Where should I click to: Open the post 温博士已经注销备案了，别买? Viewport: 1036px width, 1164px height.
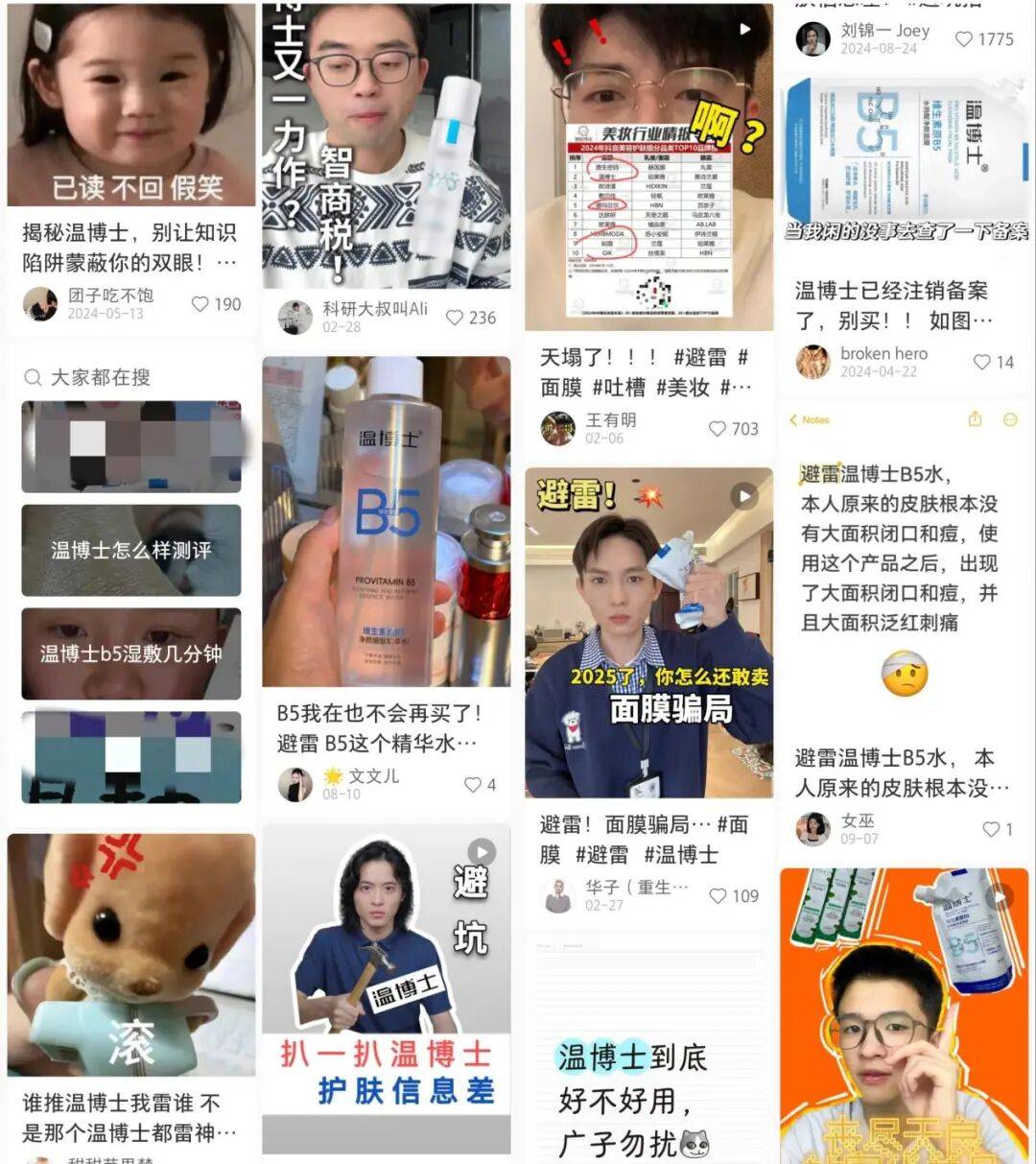(x=892, y=304)
